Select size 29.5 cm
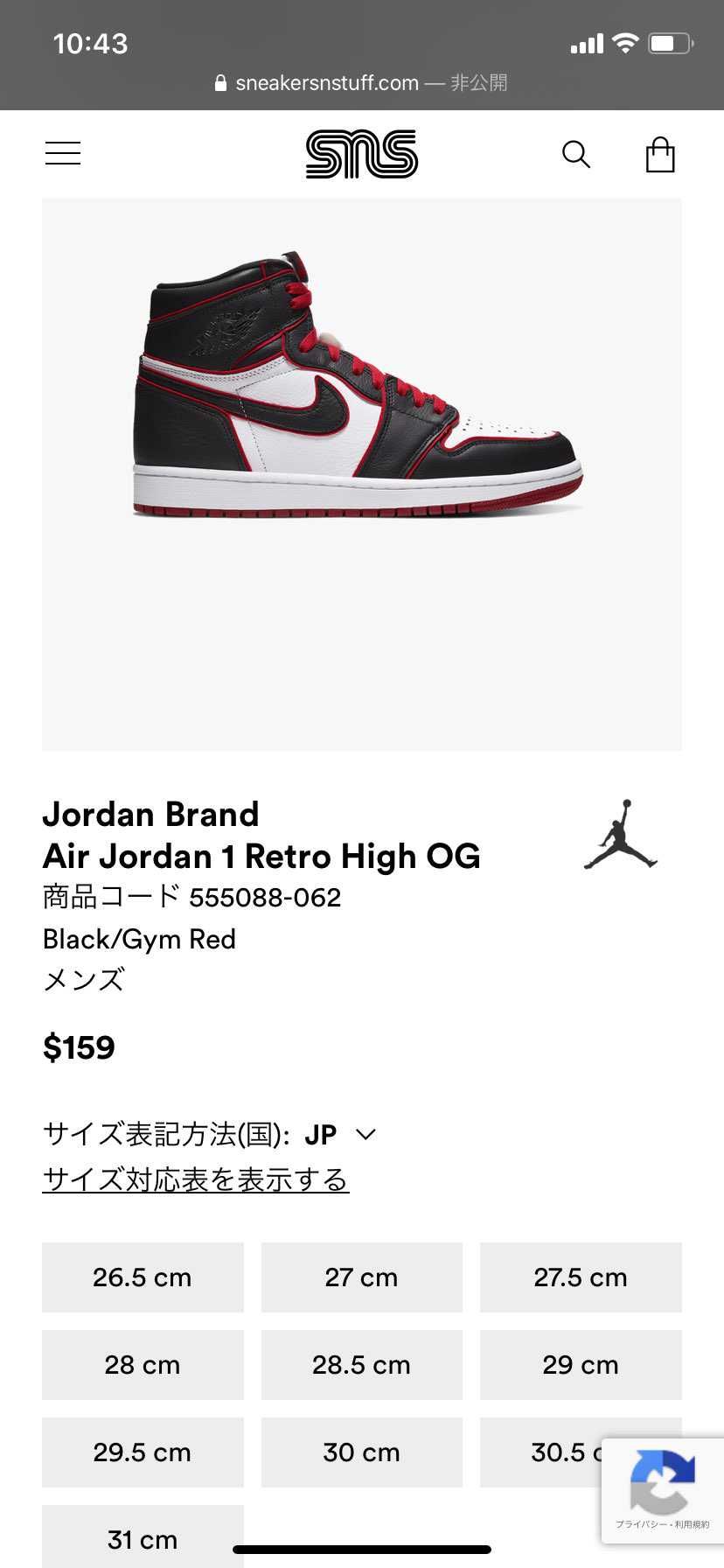This screenshot has height=1568, width=724. 143,1452
